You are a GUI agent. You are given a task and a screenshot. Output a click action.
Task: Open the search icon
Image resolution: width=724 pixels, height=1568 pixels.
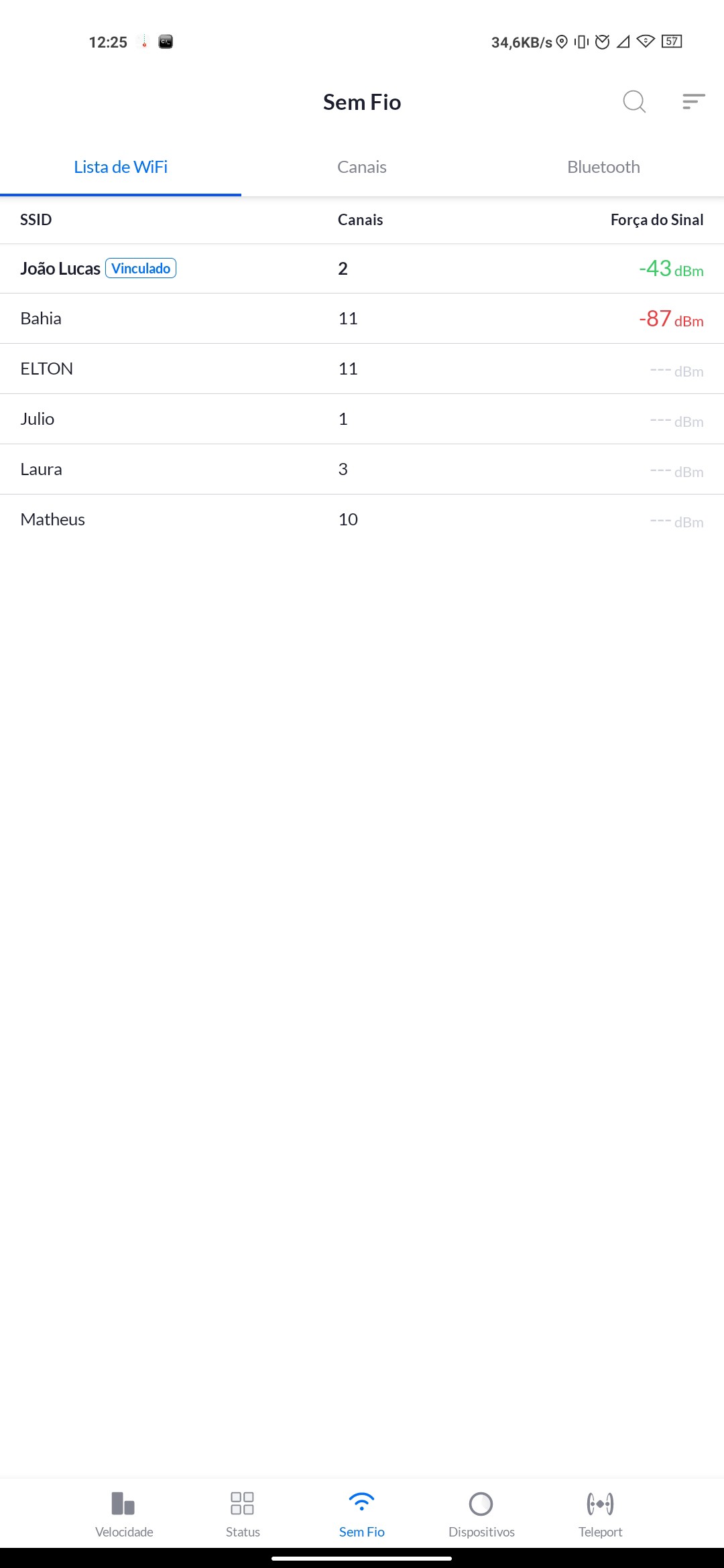[633, 102]
